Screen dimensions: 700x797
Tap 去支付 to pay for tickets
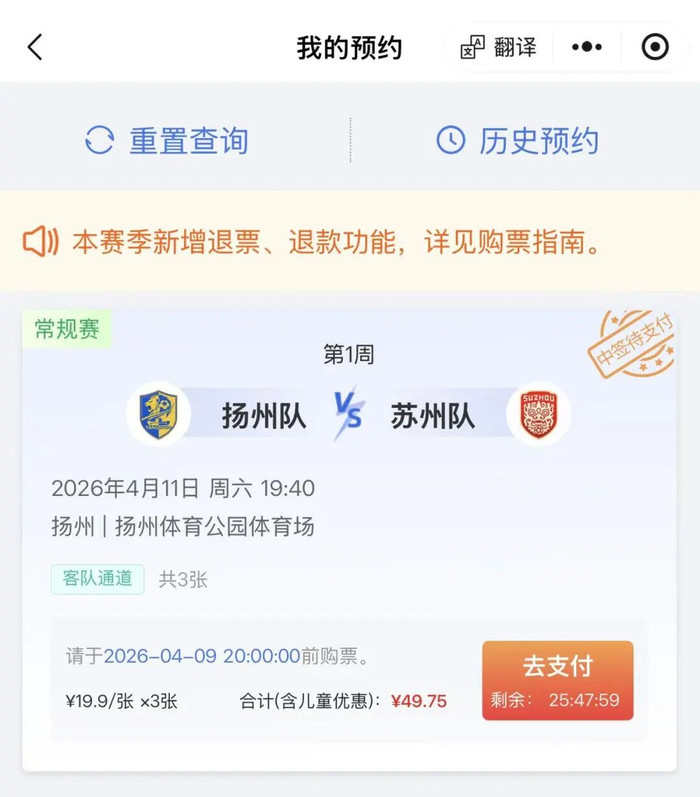[558, 679]
